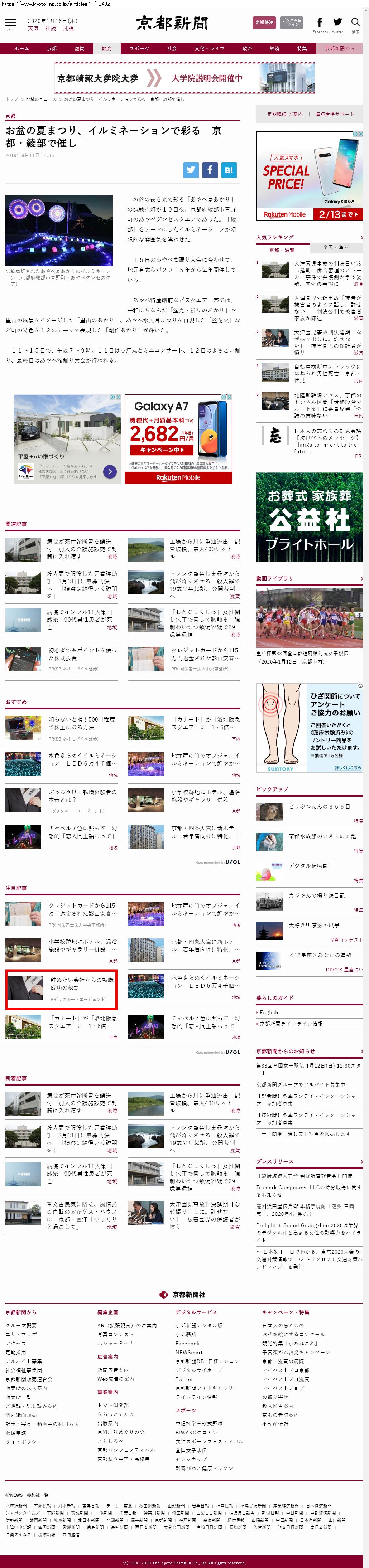Image resolution: width=369 pixels, height=1568 pixels.
Task: Share via the Hatena B! button
Action: [228, 170]
